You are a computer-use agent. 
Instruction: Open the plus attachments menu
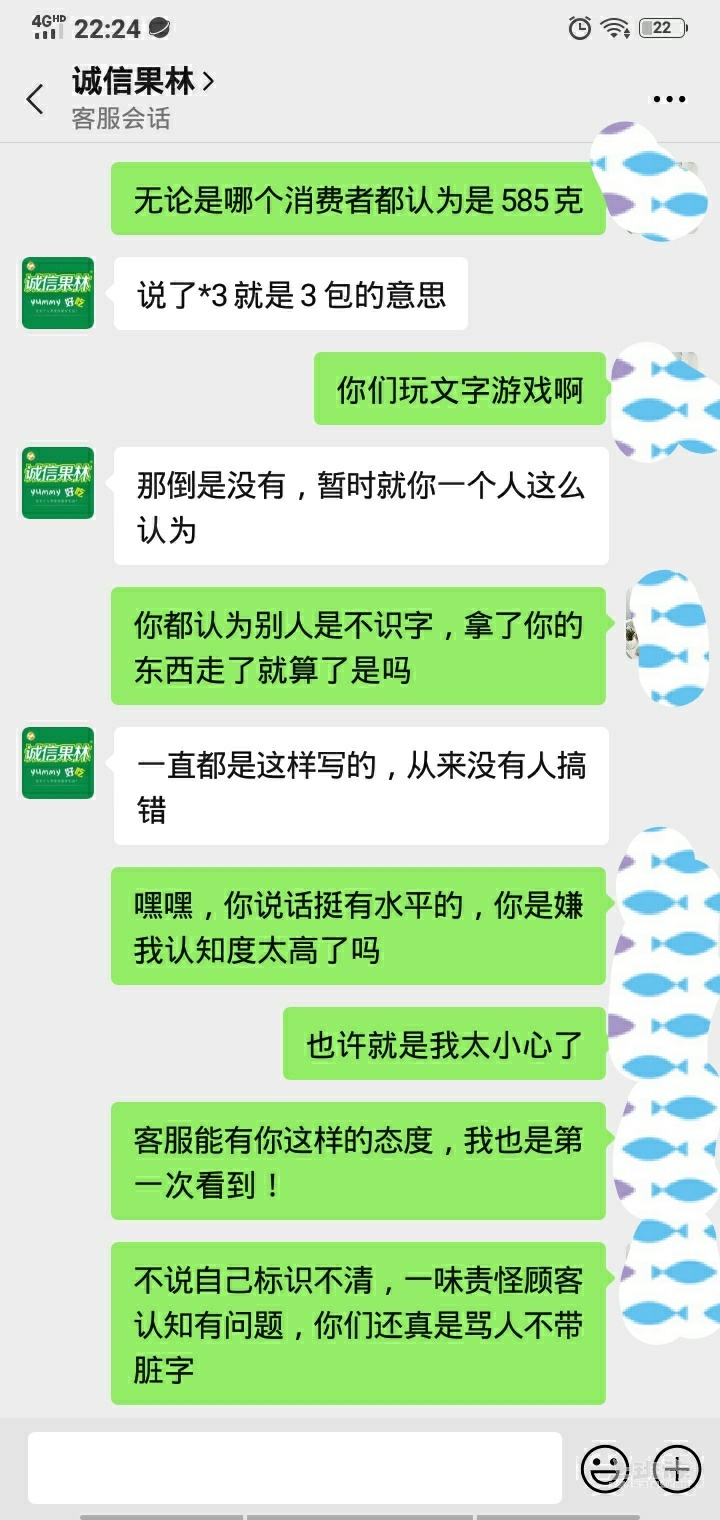(677, 1469)
